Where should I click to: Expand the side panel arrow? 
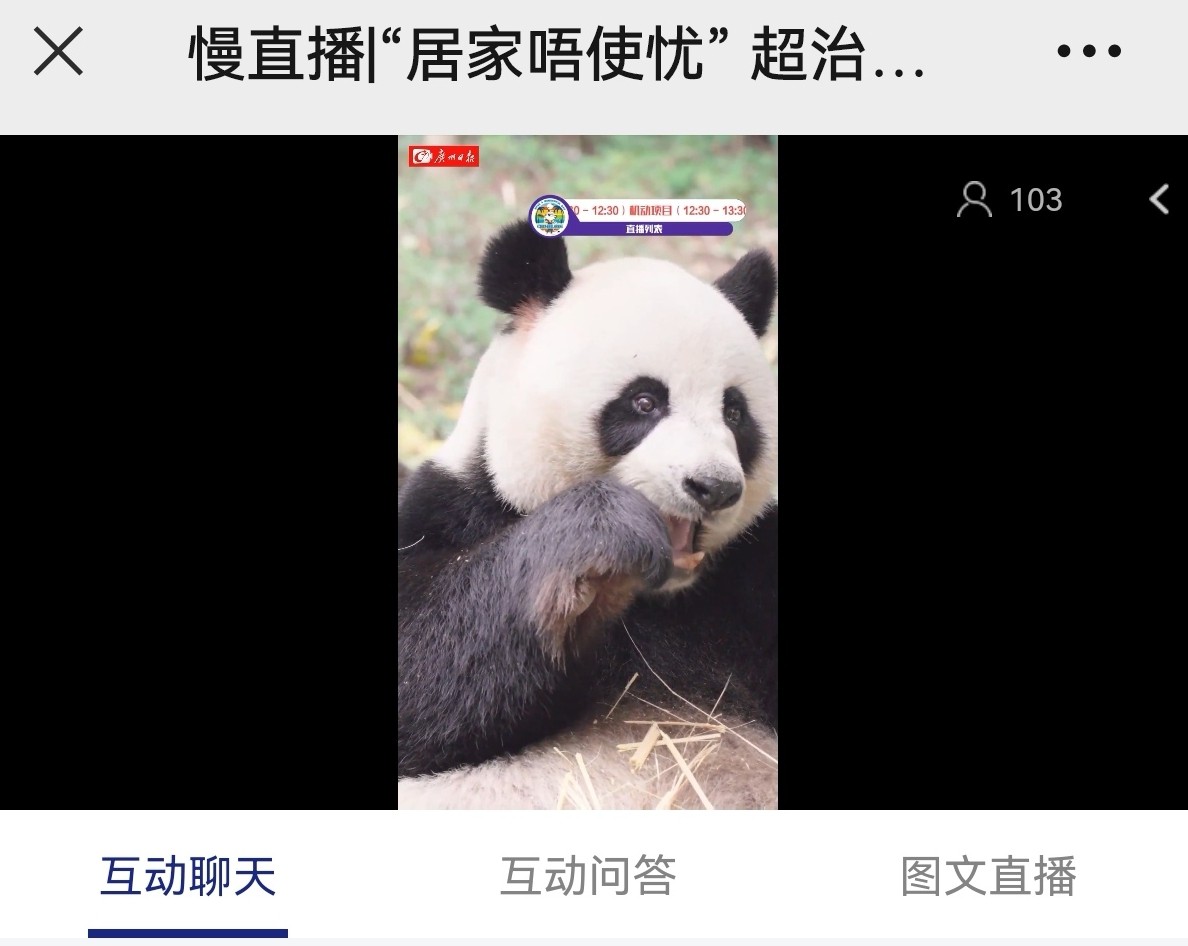pos(1159,200)
